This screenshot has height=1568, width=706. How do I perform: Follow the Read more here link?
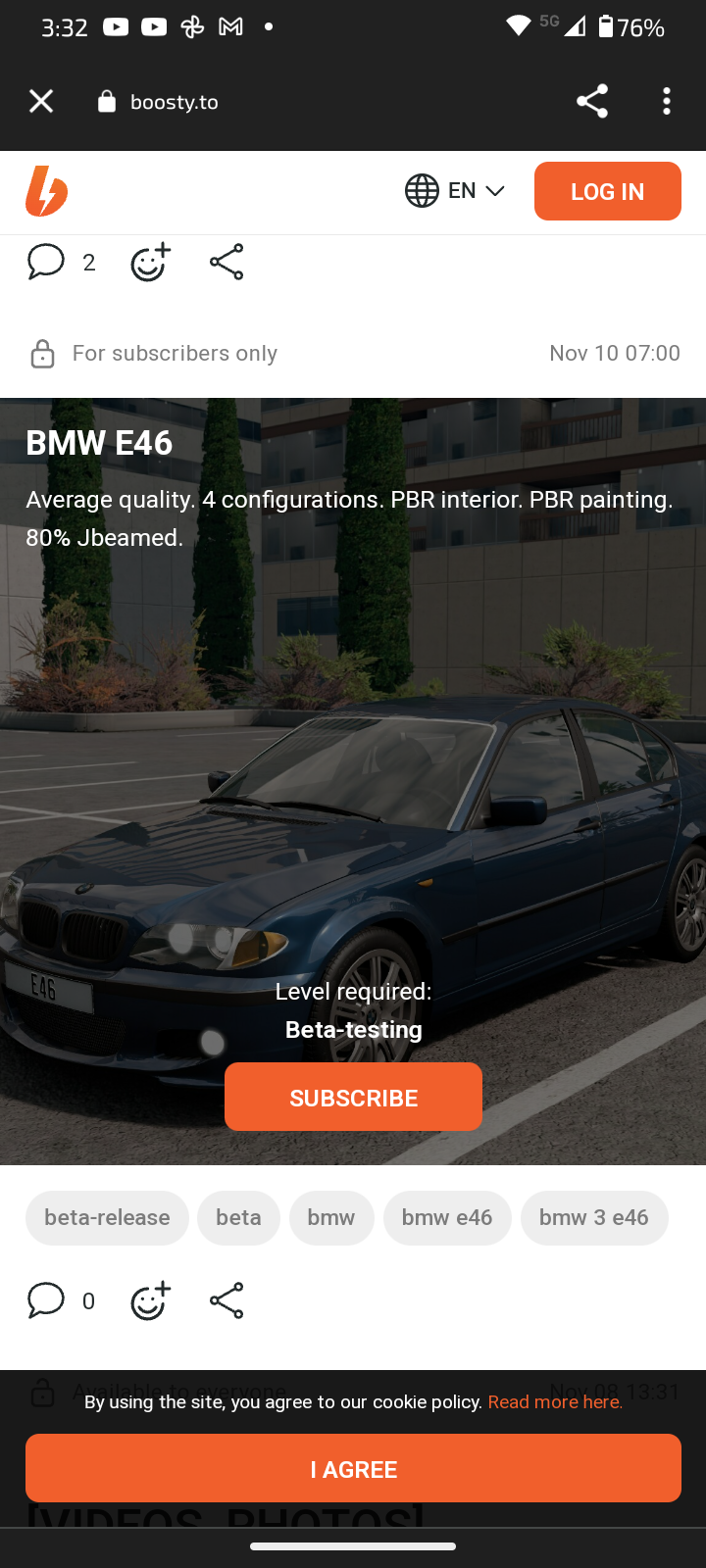(x=555, y=1402)
